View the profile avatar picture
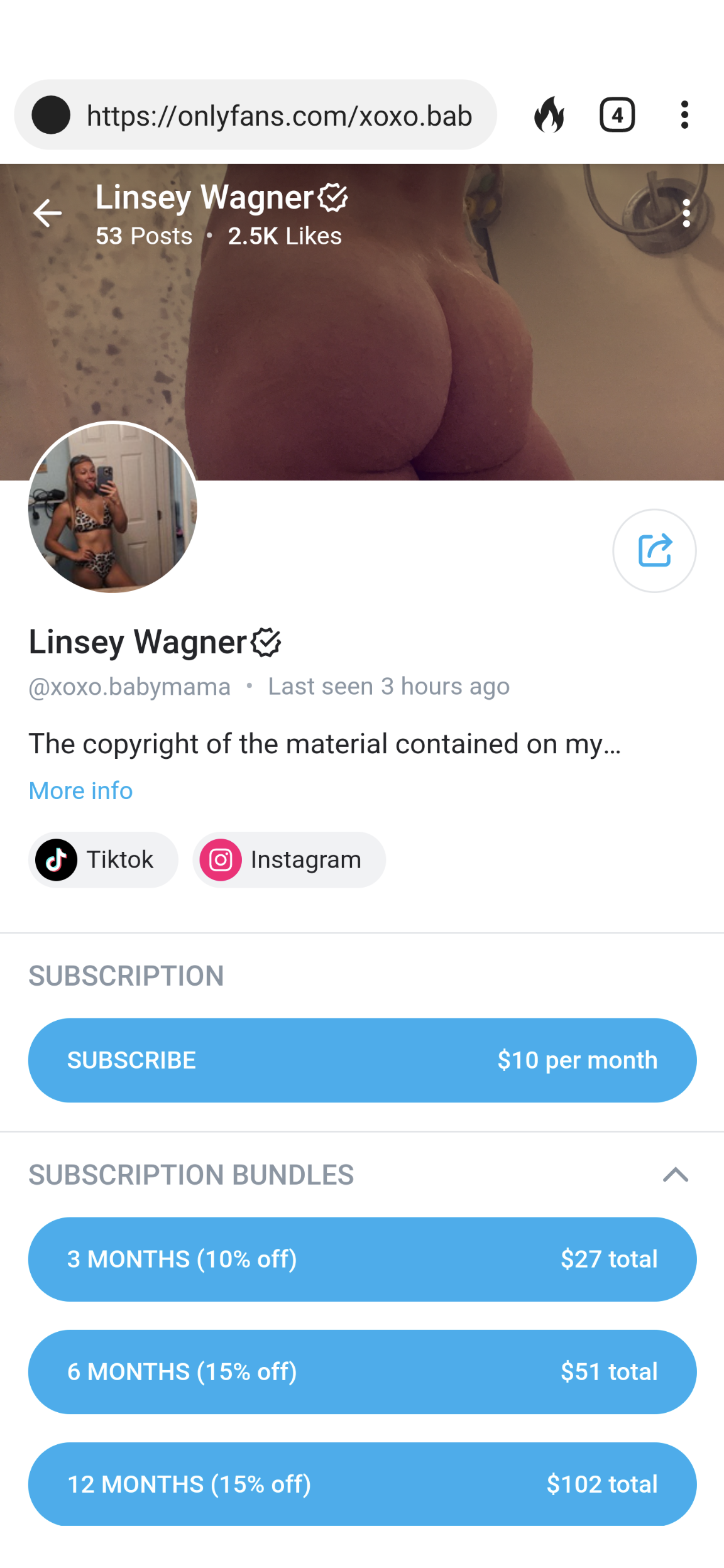This screenshot has height=1568, width=724. point(112,508)
